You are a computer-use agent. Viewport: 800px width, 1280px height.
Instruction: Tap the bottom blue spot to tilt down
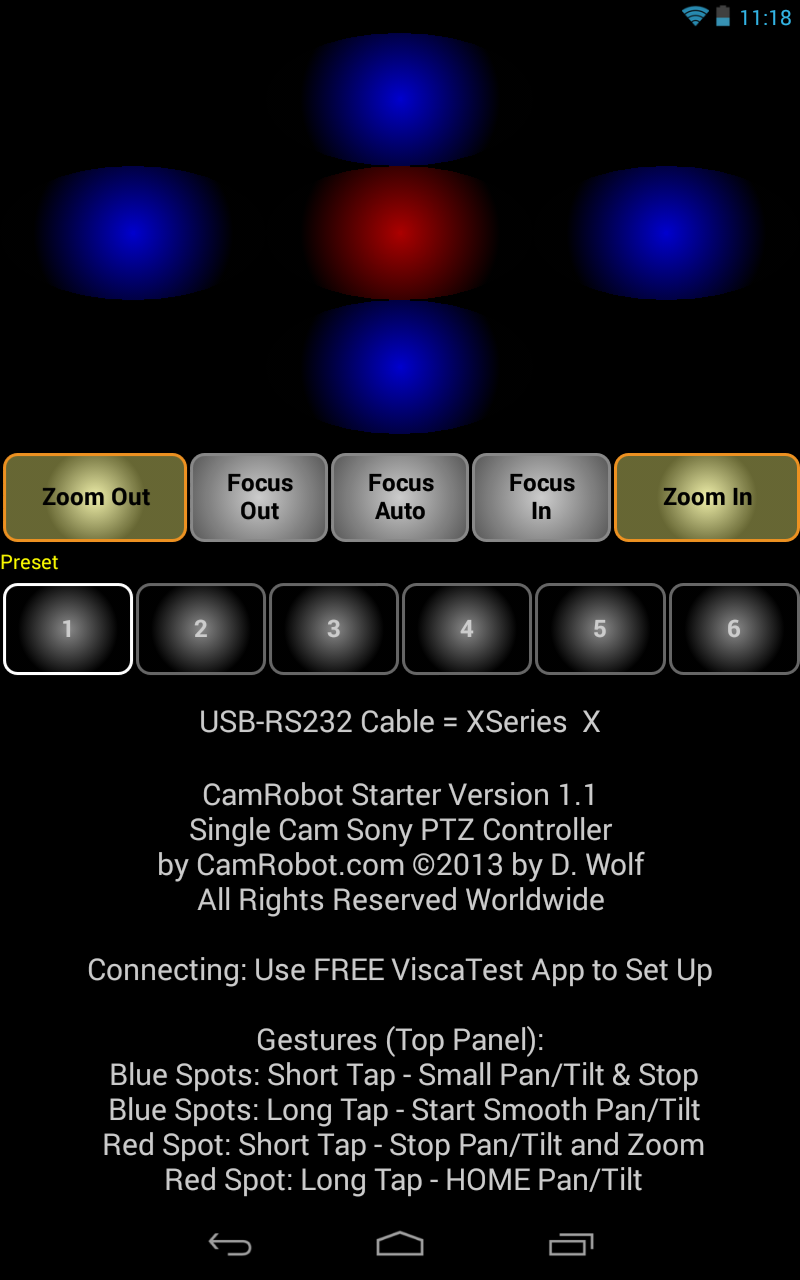pos(400,366)
